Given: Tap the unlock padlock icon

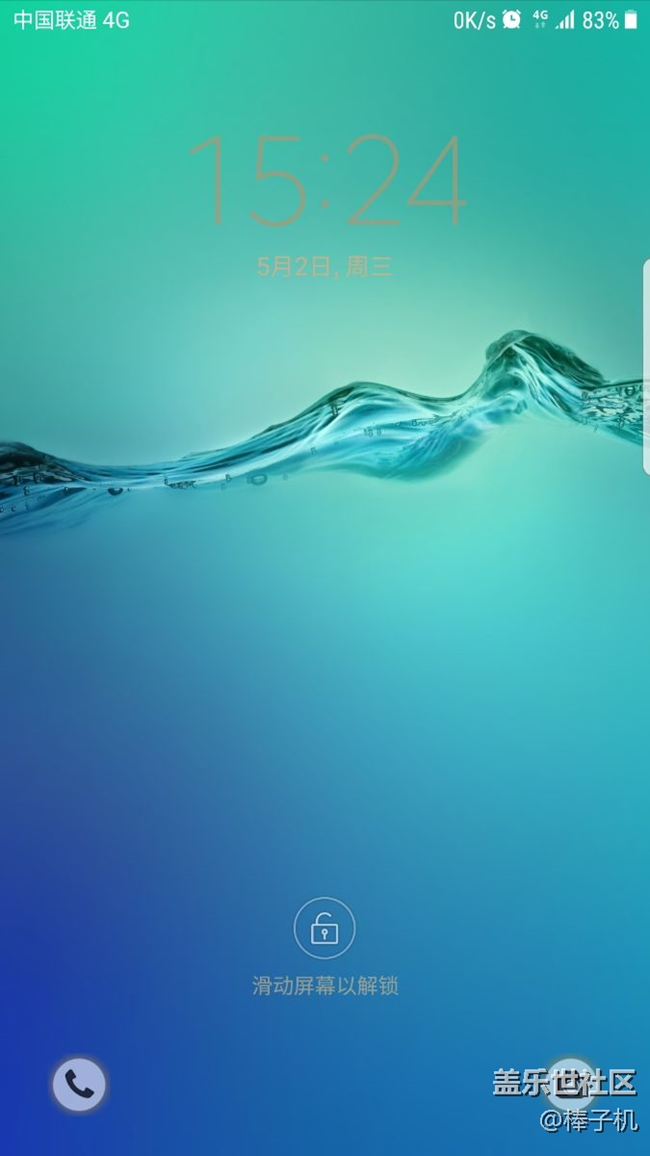Looking at the screenshot, I should pos(324,930).
